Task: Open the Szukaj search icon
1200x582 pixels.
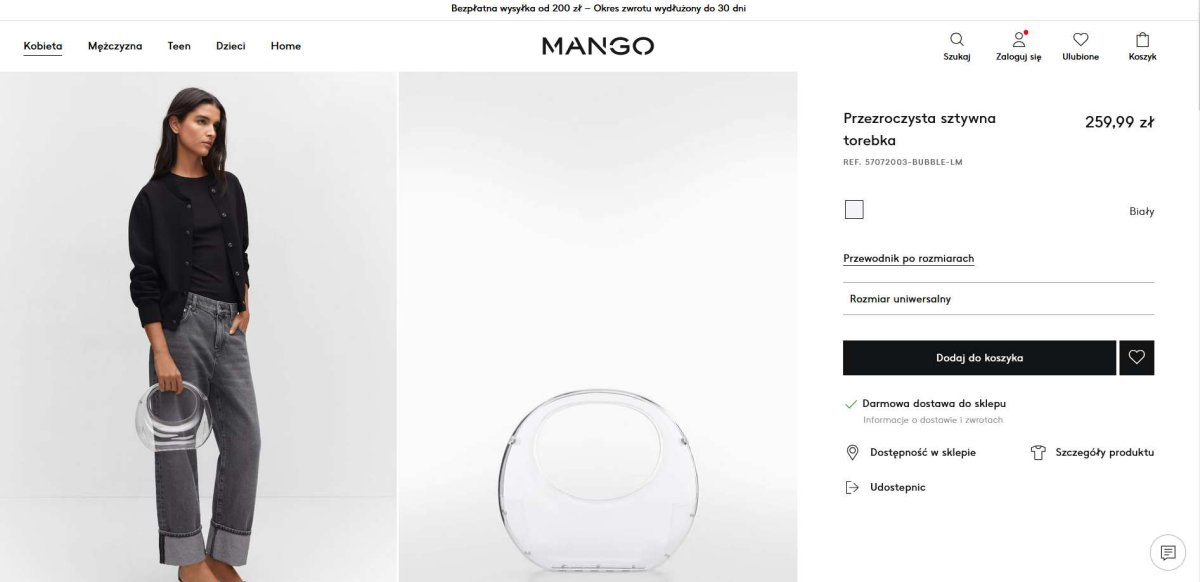Action: tap(957, 46)
